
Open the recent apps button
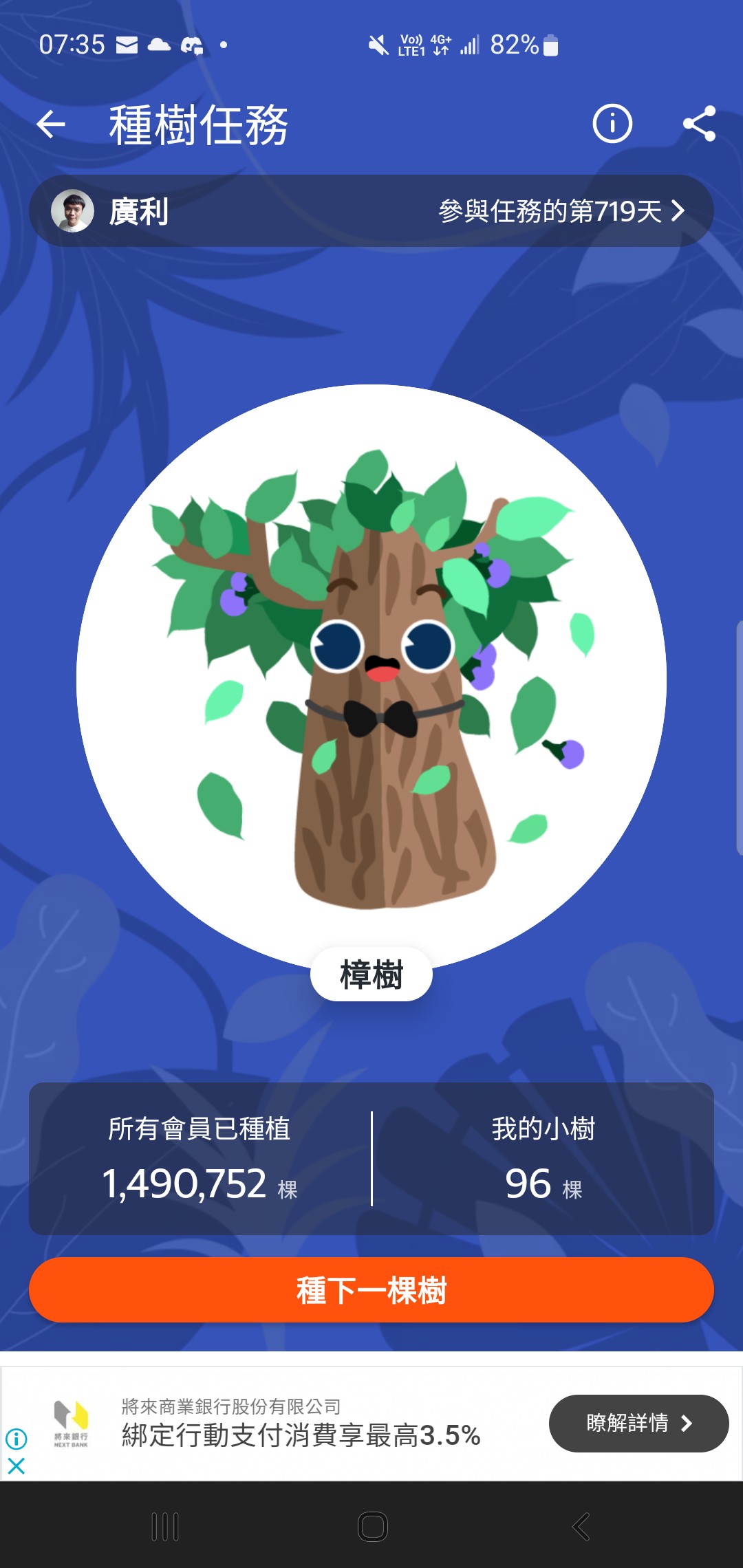point(165,1527)
